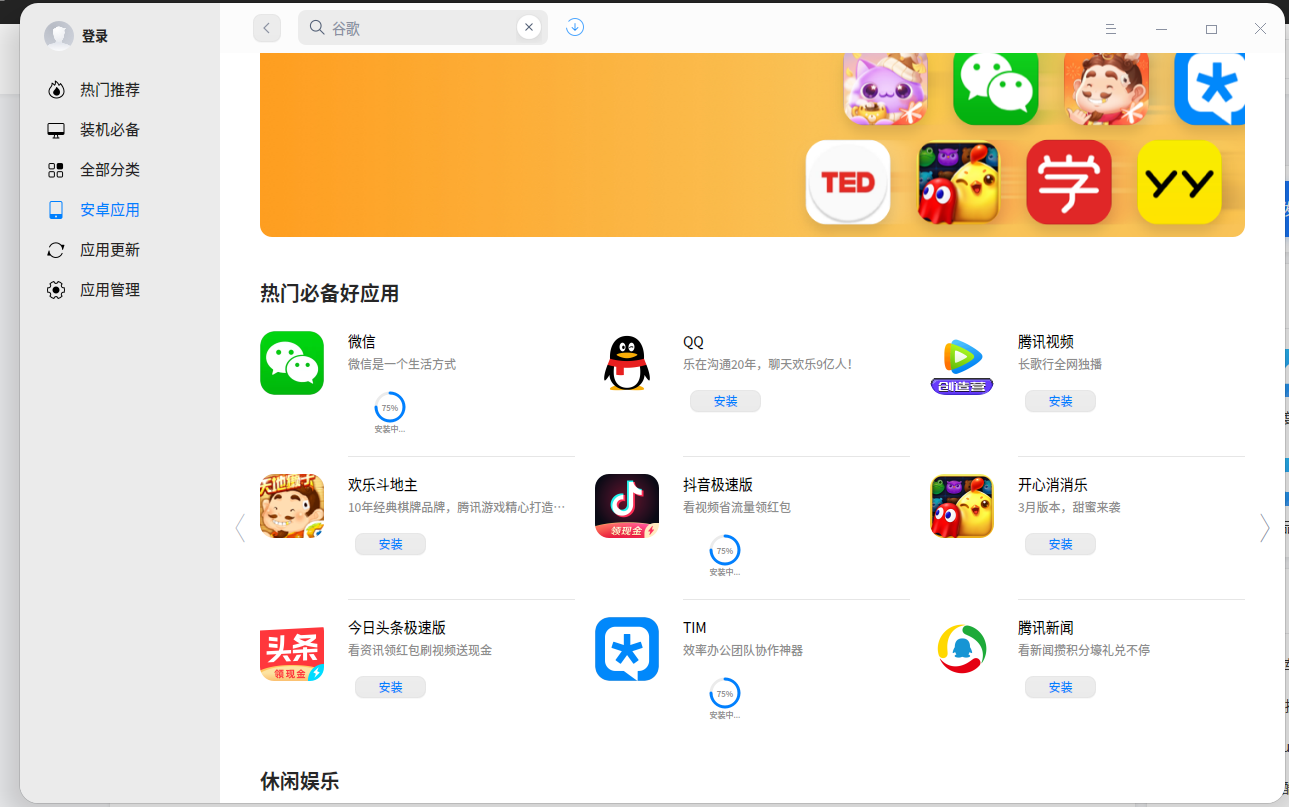Open the downloads manager icon

coord(575,28)
